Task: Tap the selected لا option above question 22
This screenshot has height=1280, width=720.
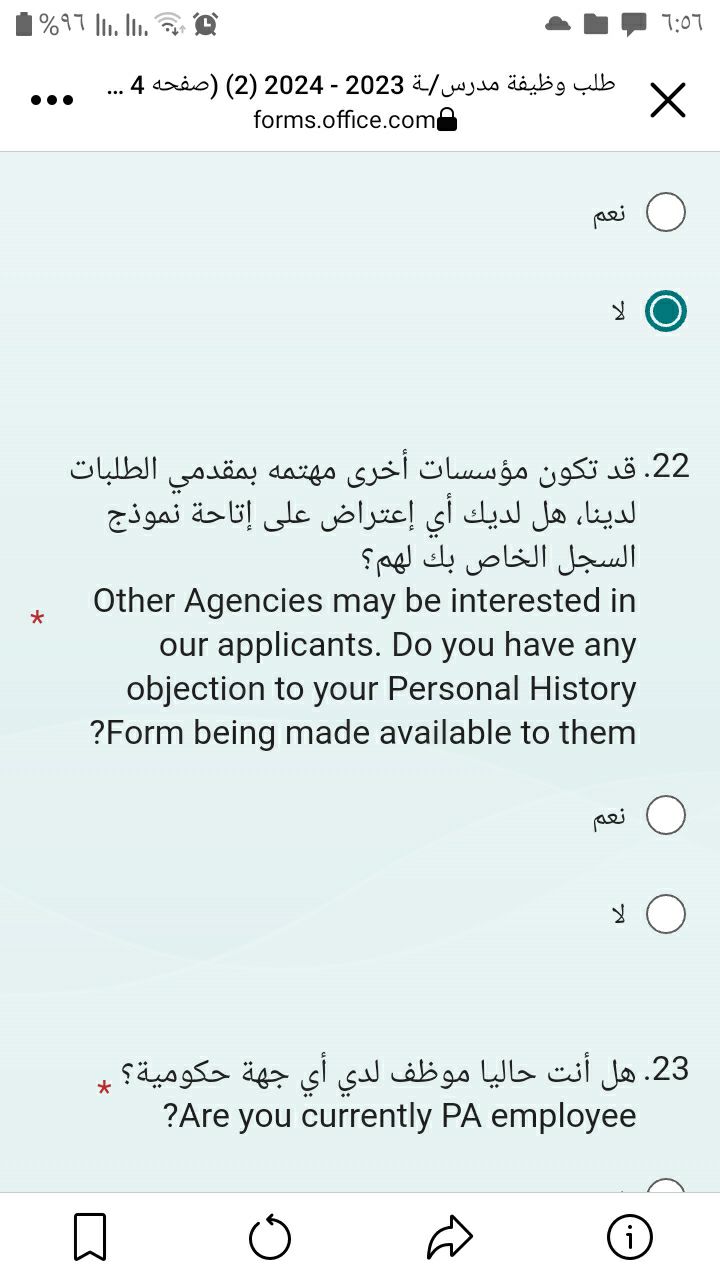Action: coord(666,311)
